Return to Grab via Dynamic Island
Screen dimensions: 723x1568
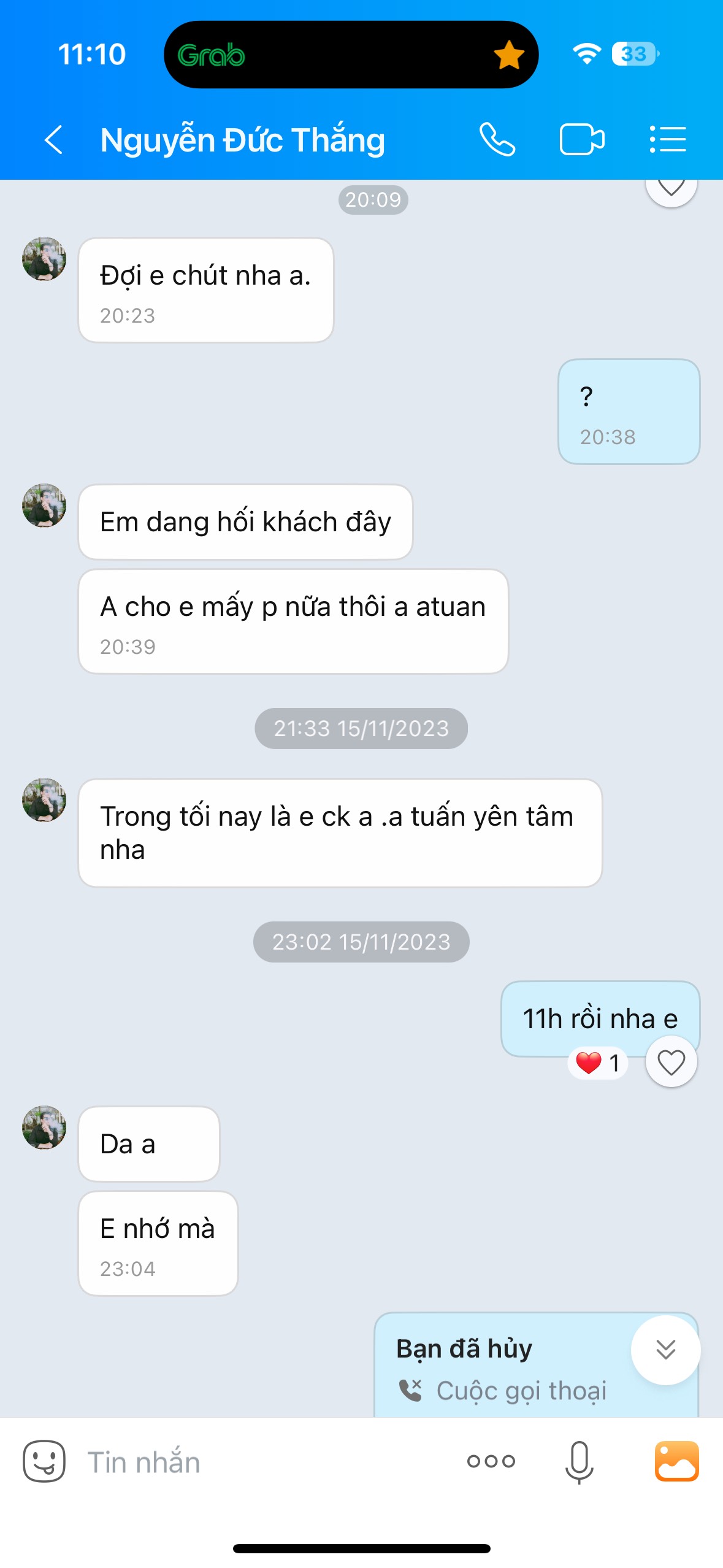pyautogui.click(x=351, y=55)
